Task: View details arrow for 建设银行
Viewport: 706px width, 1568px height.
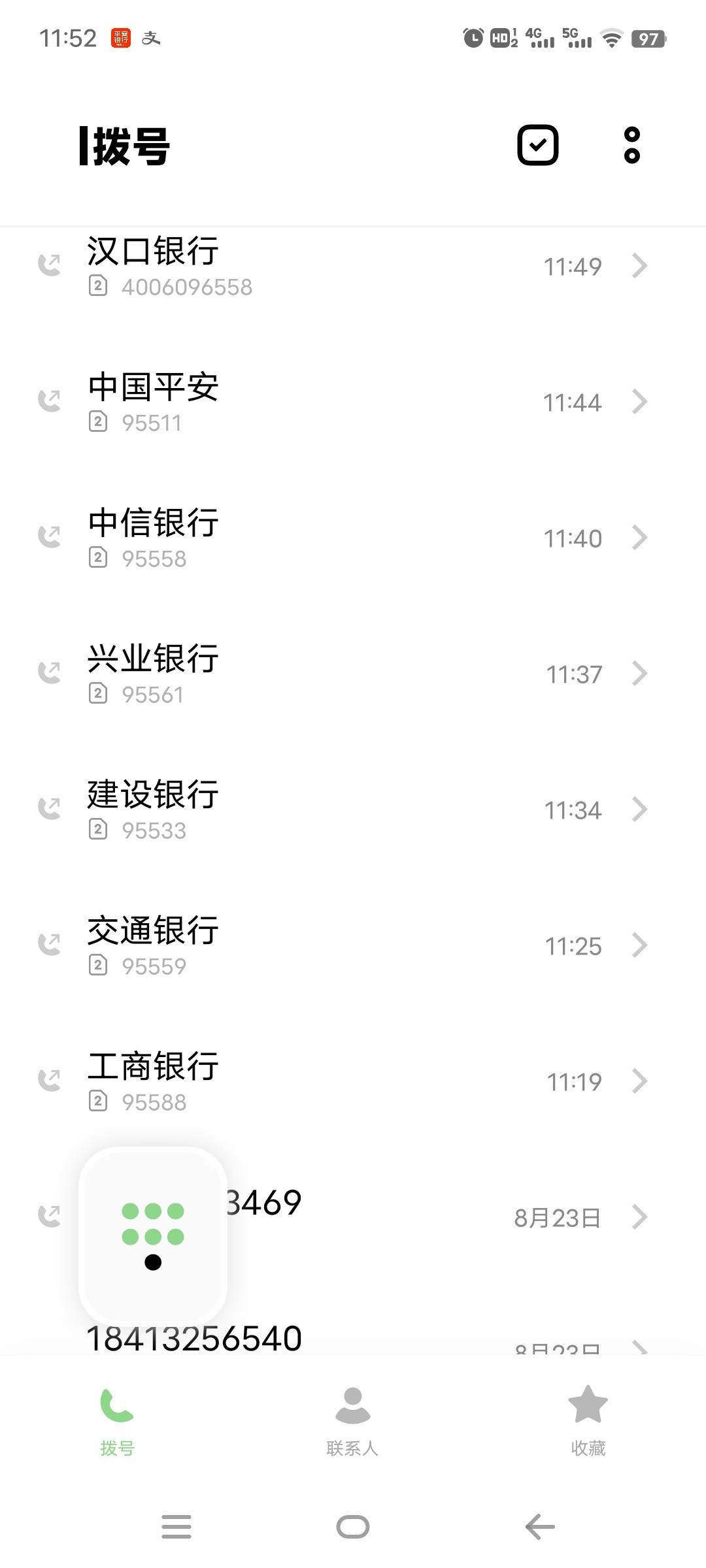Action: pyautogui.click(x=639, y=809)
